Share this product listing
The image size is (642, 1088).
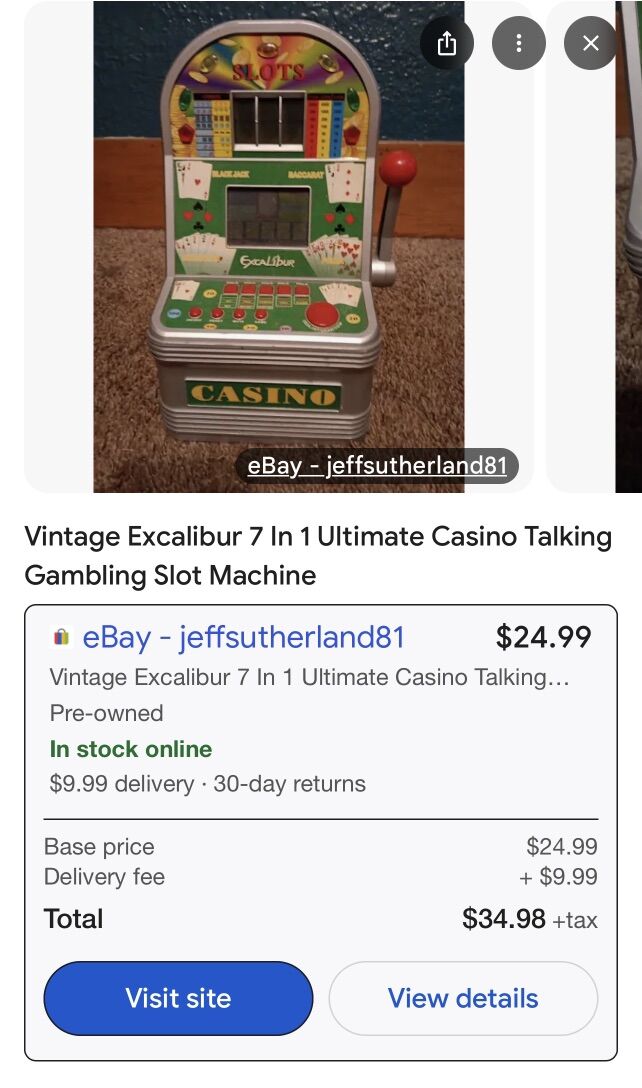447,43
